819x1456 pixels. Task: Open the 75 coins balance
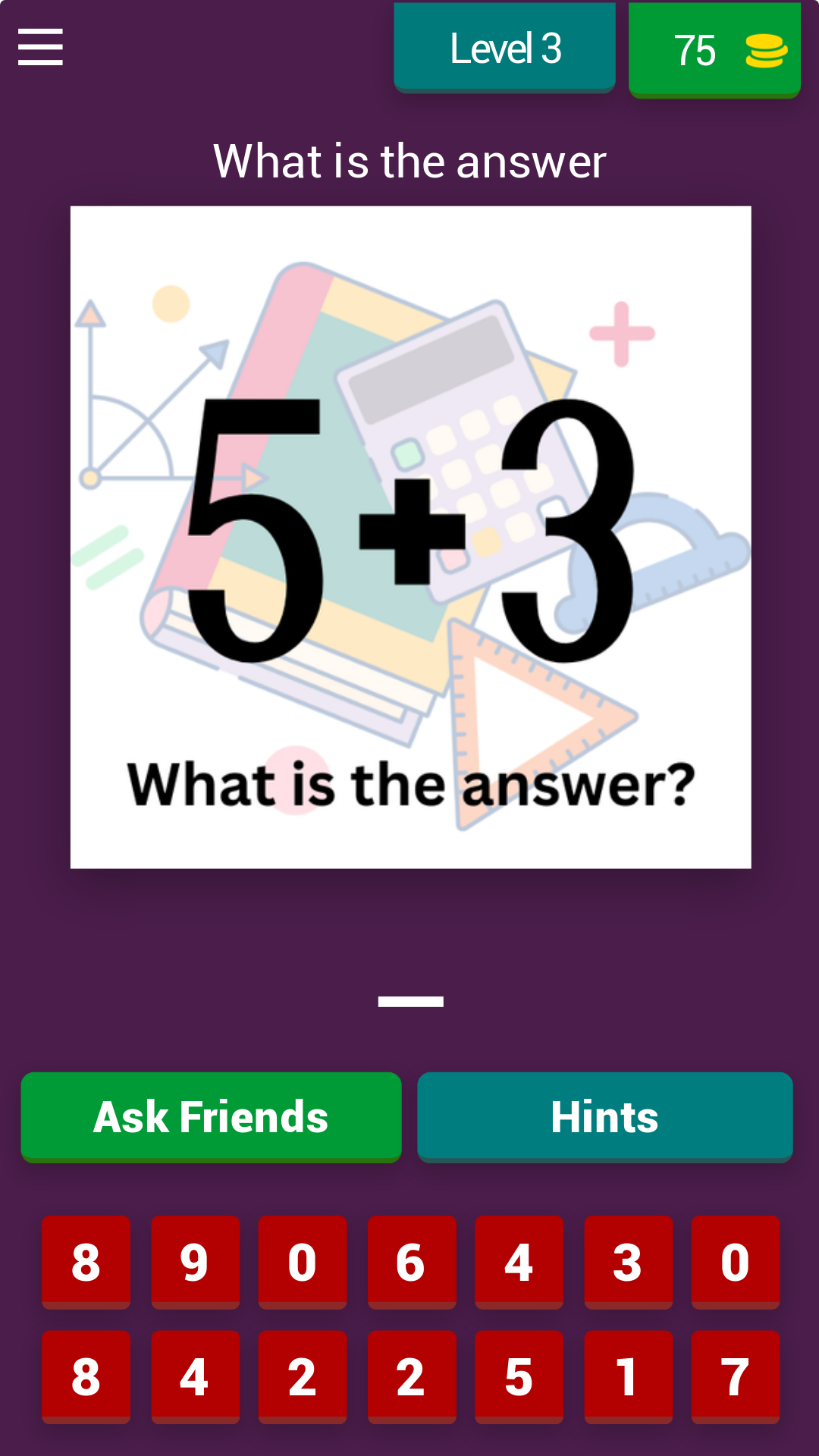(x=714, y=50)
